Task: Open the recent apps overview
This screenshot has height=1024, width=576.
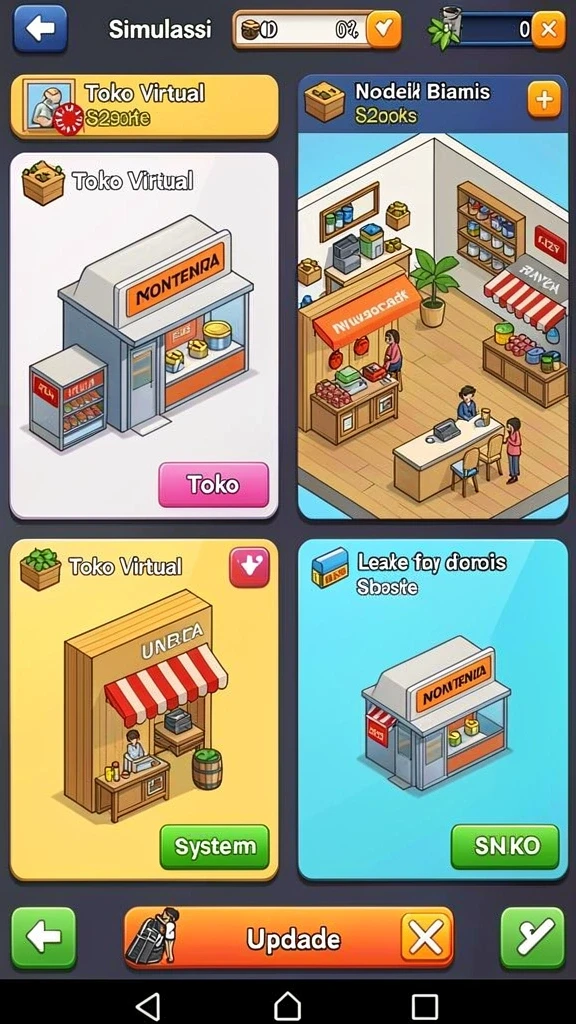Action: (x=425, y=1006)
